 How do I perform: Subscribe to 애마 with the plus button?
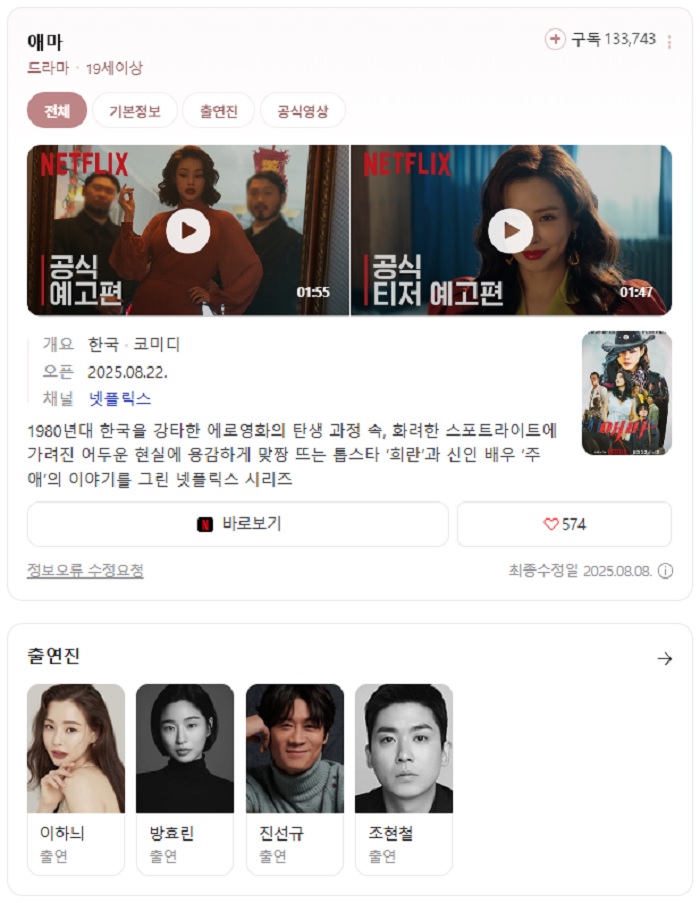pyautogui.click(x=555, y=39)
